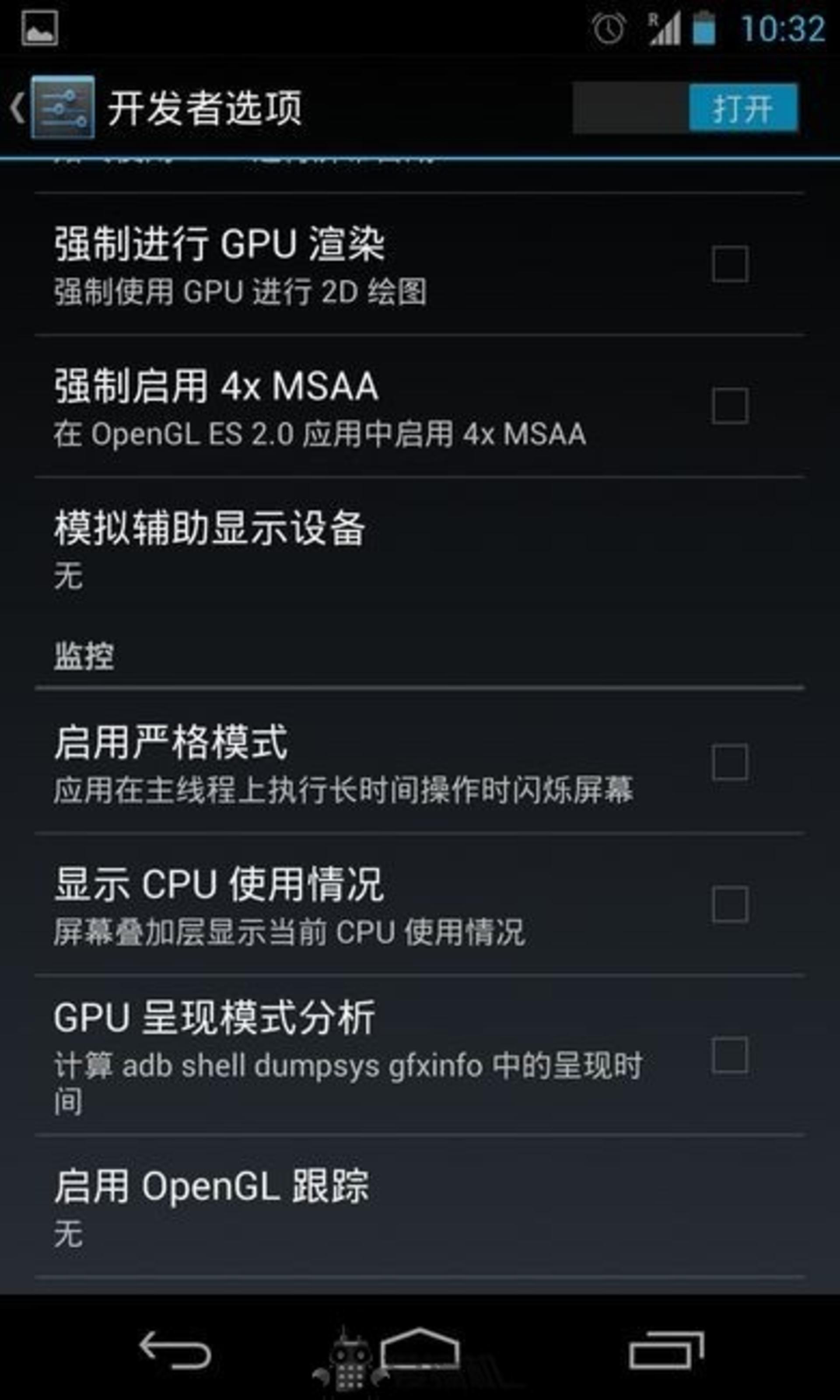Open the recent apps button
This screenshot has height=1400, width=840.
(x=667, y=1350)
